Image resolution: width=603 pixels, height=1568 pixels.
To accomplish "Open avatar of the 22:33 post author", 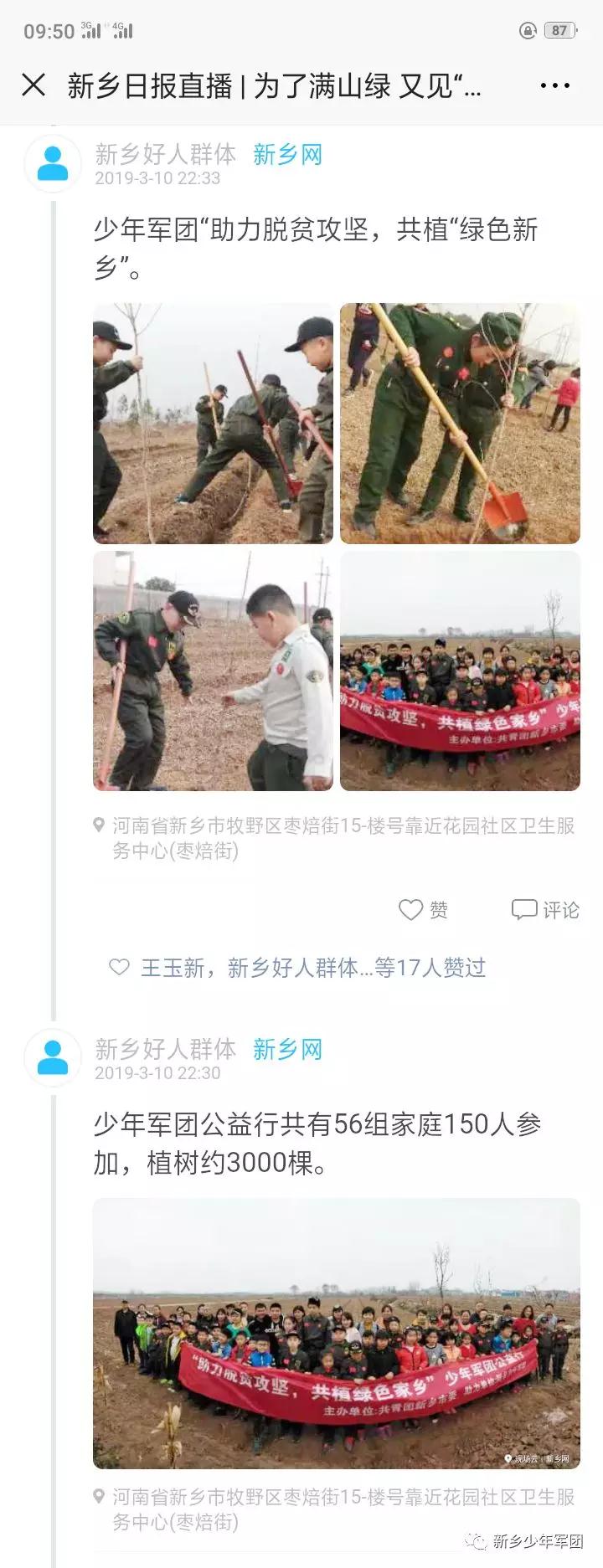I will (53, 164).
